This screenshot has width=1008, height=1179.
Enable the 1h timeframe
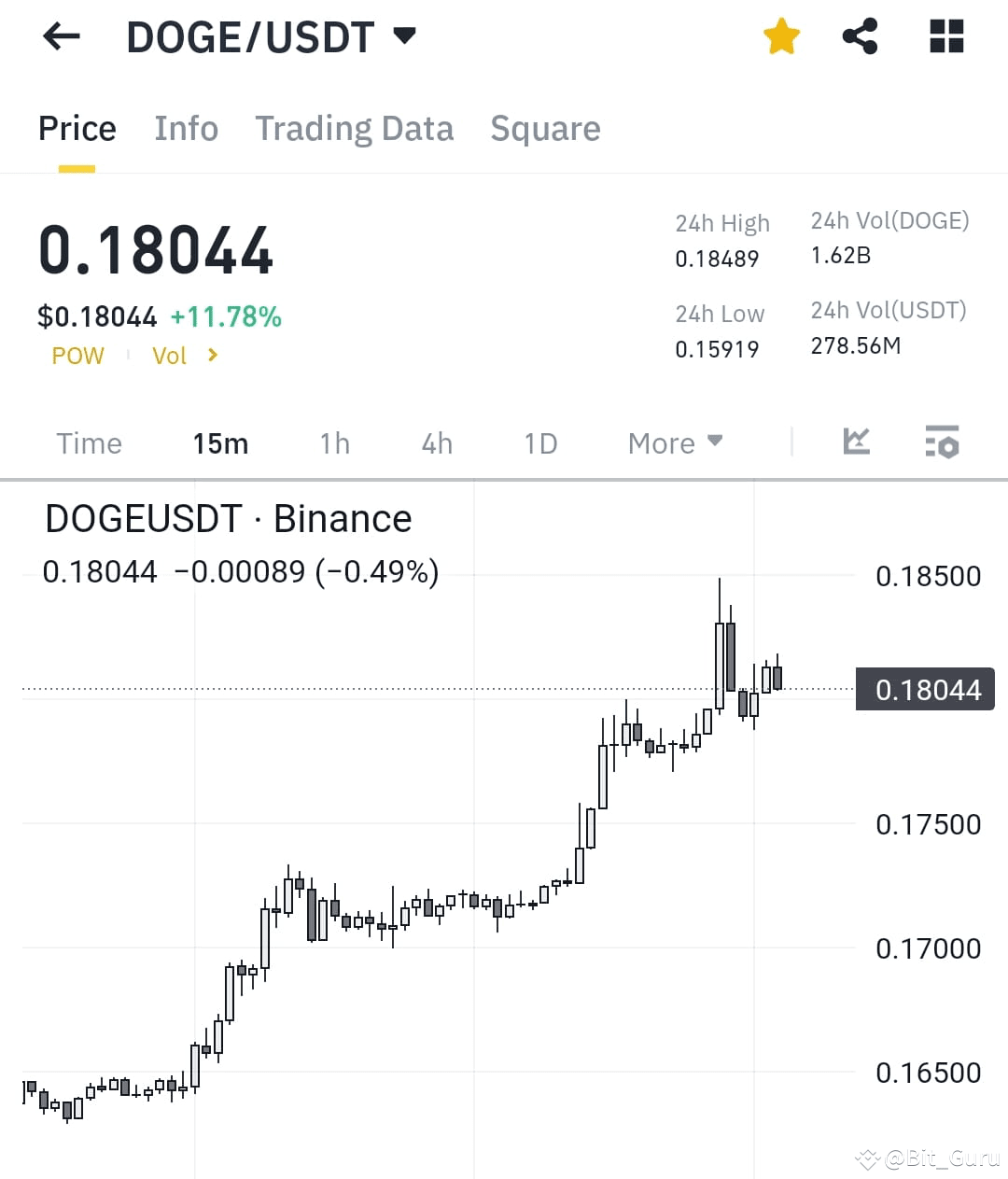click(334, 443)
